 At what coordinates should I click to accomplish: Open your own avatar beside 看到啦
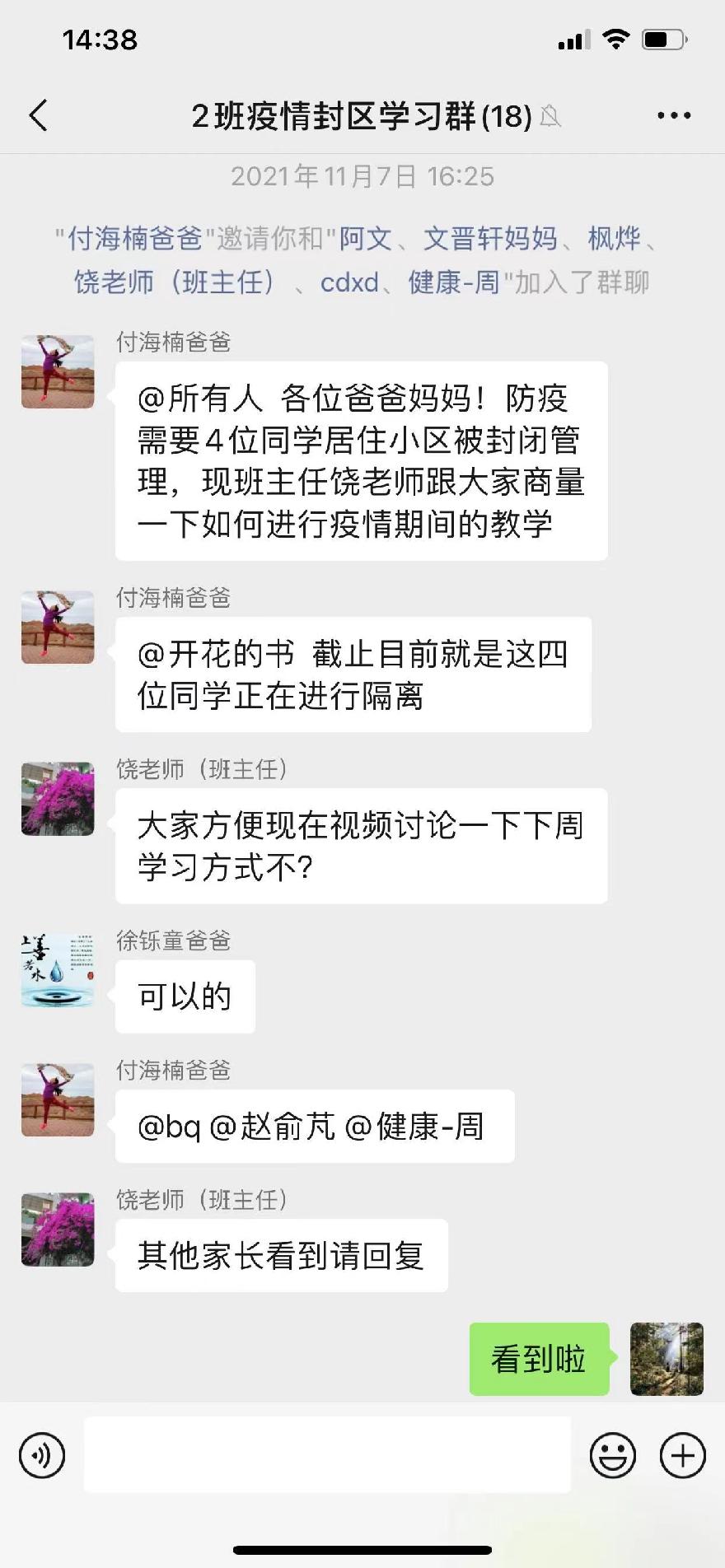[x=667, y=1359]
